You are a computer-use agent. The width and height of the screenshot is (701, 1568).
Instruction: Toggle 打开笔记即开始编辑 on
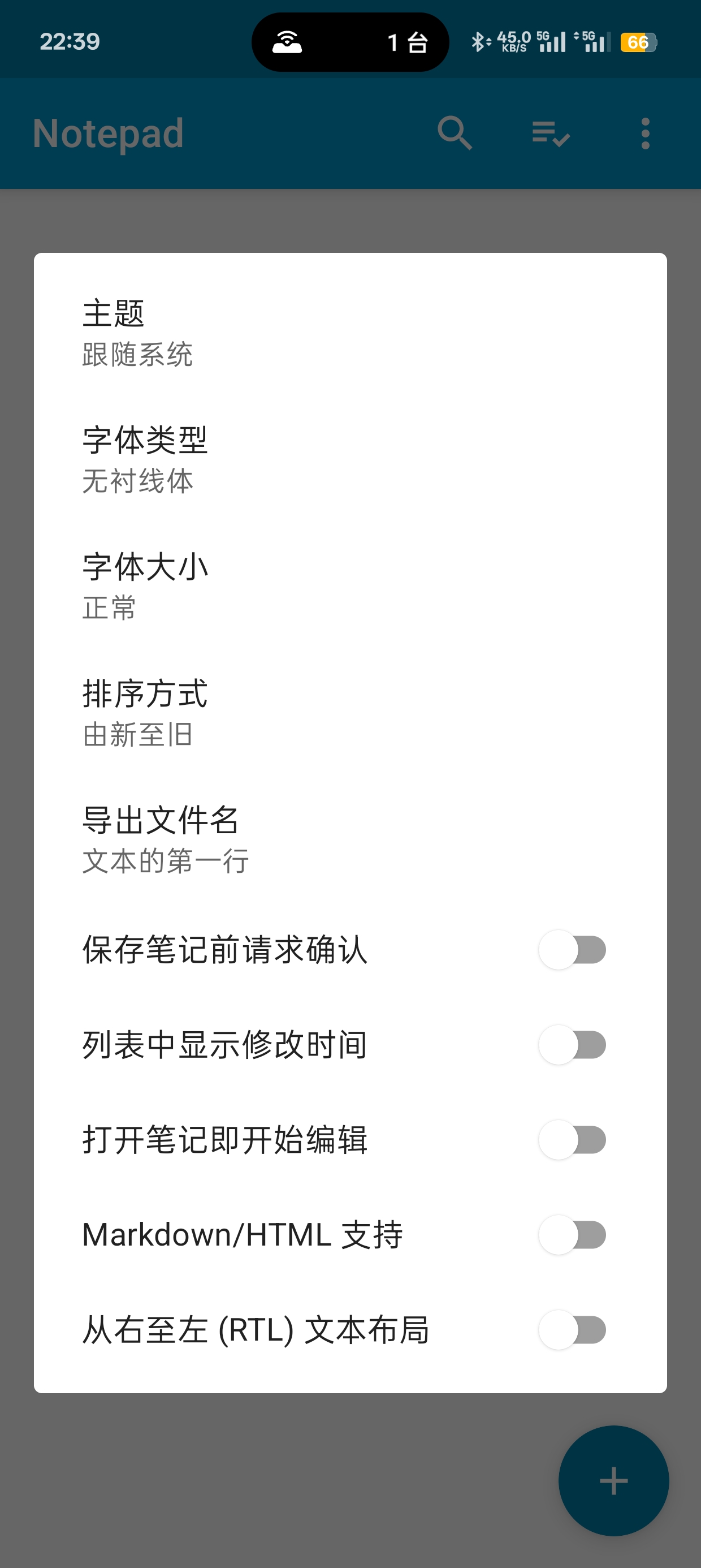point(572,1139)
